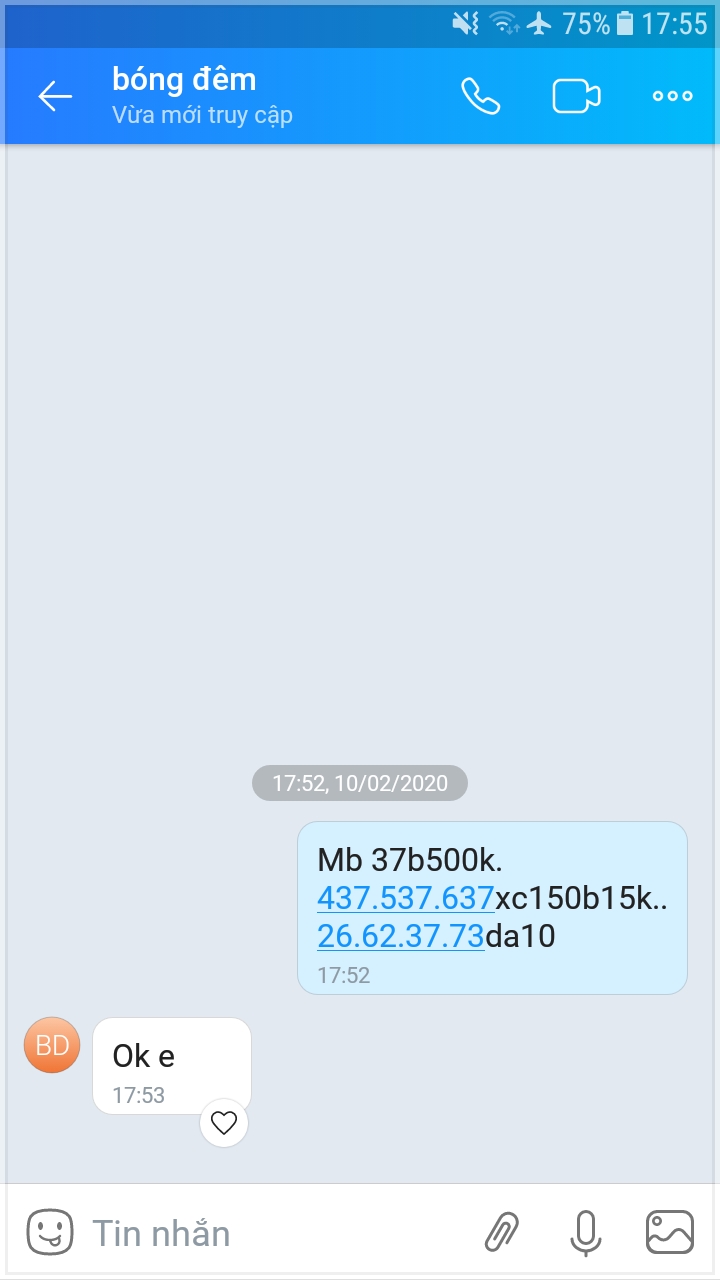Like the "Ok e" message with heart
The width and height of the screenshot is (720, 1280).
[x=224, y=1123]
